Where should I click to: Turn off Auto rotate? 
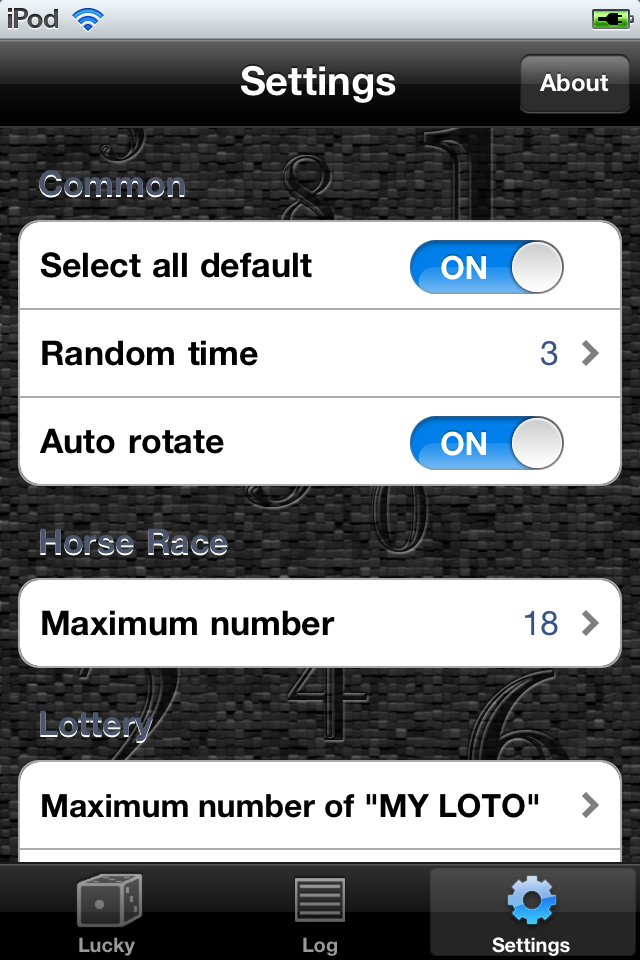click(x=486, y=443)
